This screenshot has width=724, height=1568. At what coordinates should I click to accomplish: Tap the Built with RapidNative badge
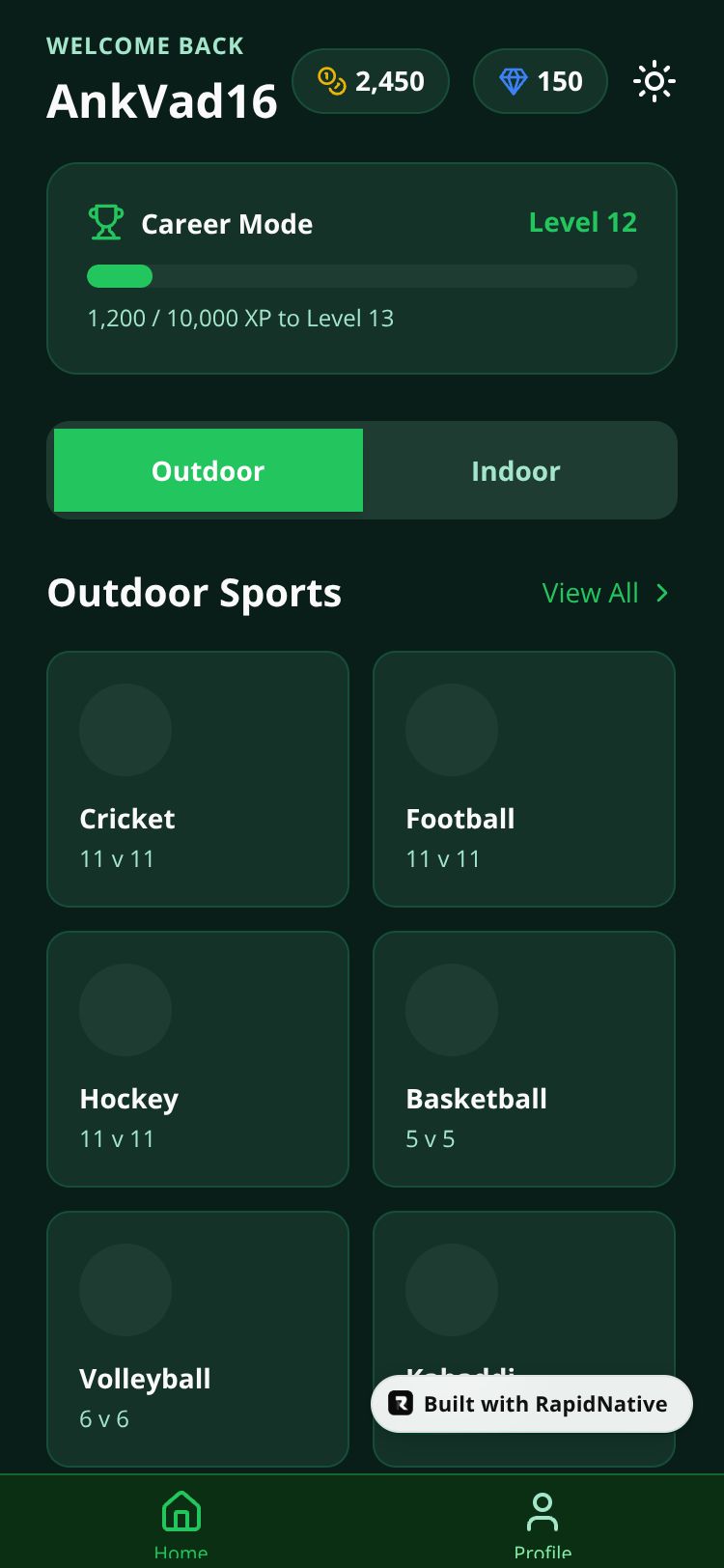coord(532,1404)
